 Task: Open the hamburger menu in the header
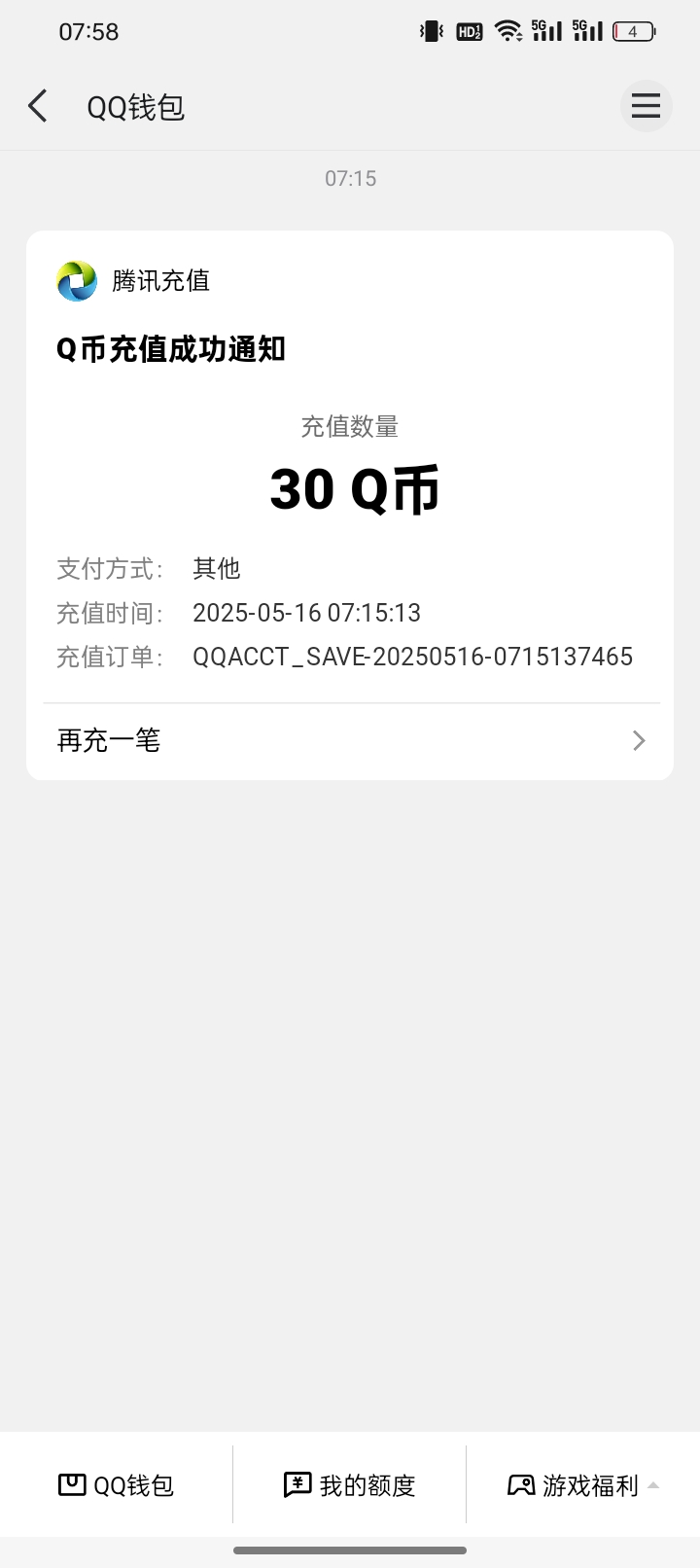pyautogui.click(x=647, y=106)
